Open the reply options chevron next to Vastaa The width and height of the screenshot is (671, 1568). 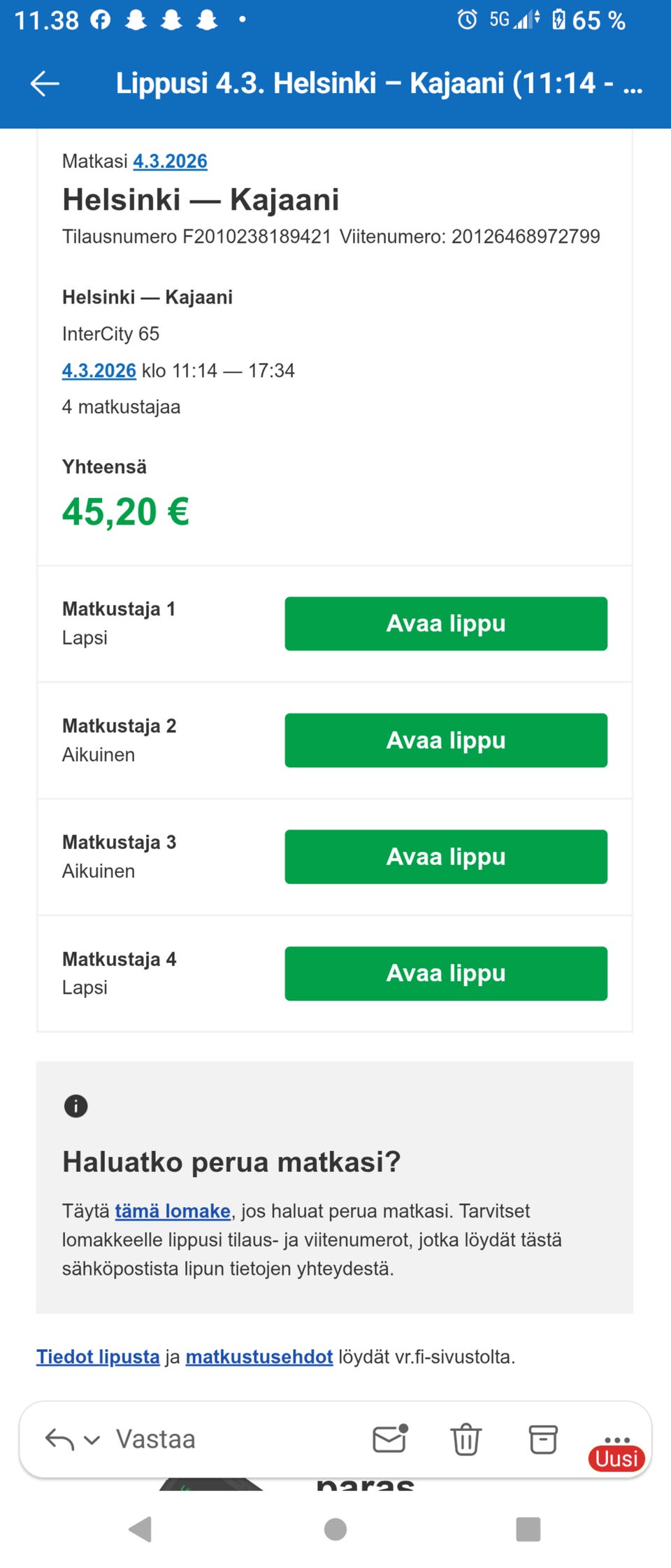(x=92, y=1439)
